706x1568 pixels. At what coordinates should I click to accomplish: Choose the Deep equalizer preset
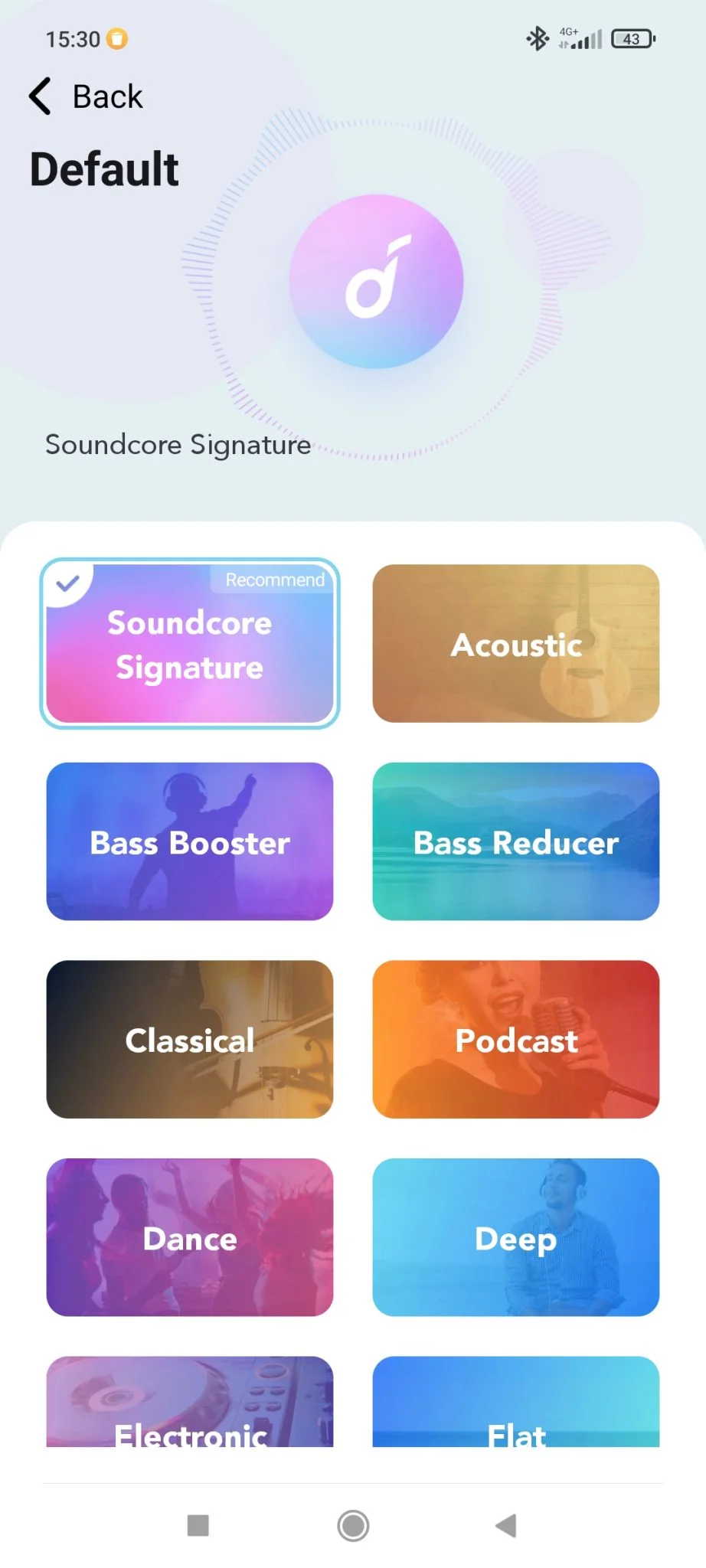[x=515, y=1237]
